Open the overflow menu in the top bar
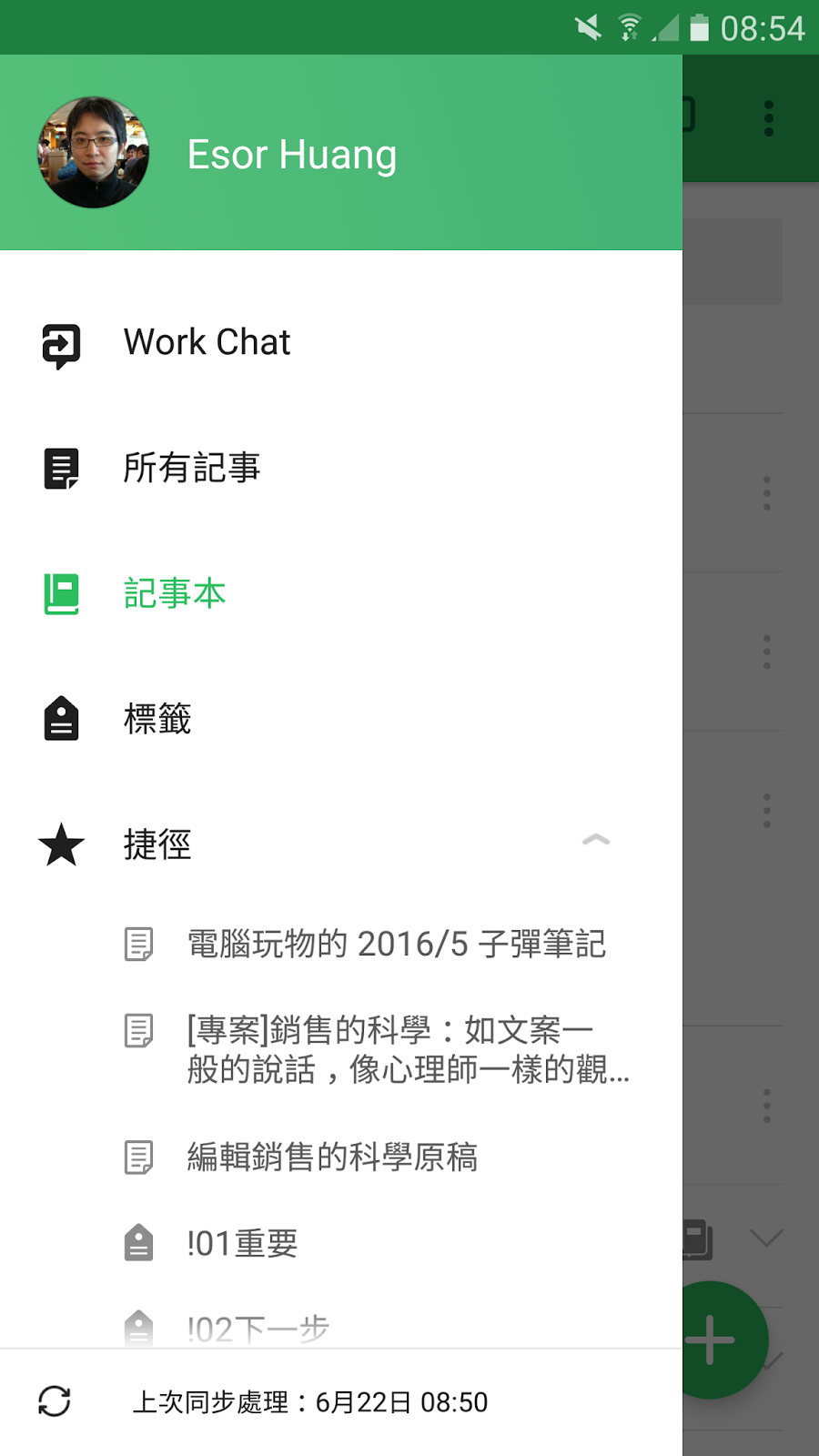Image resolution: width=819 pixels, height=1456 pixels. 769,118
